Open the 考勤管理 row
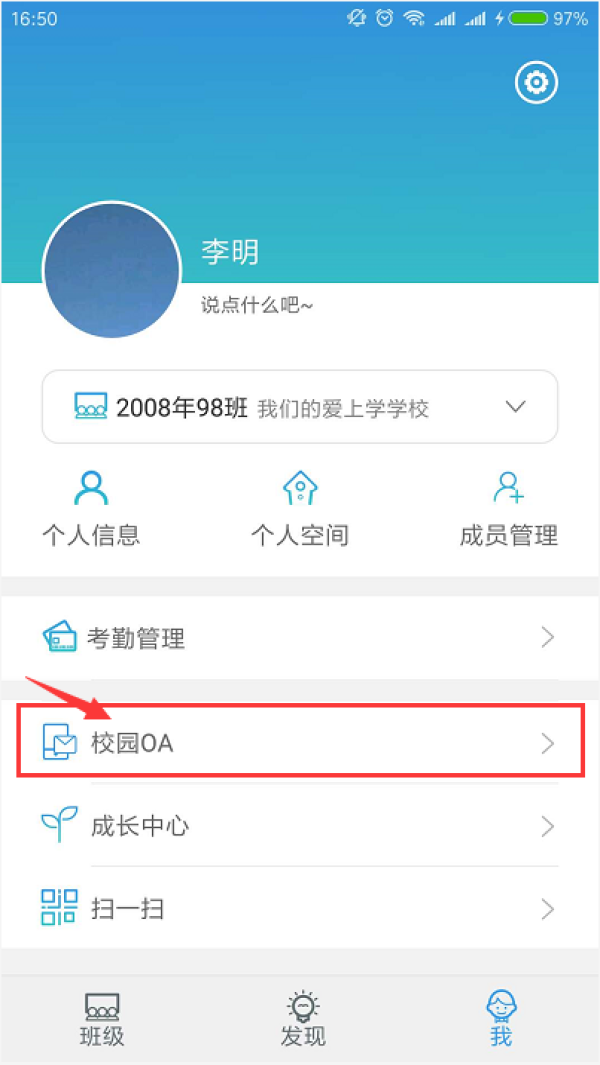 point(300,638)
